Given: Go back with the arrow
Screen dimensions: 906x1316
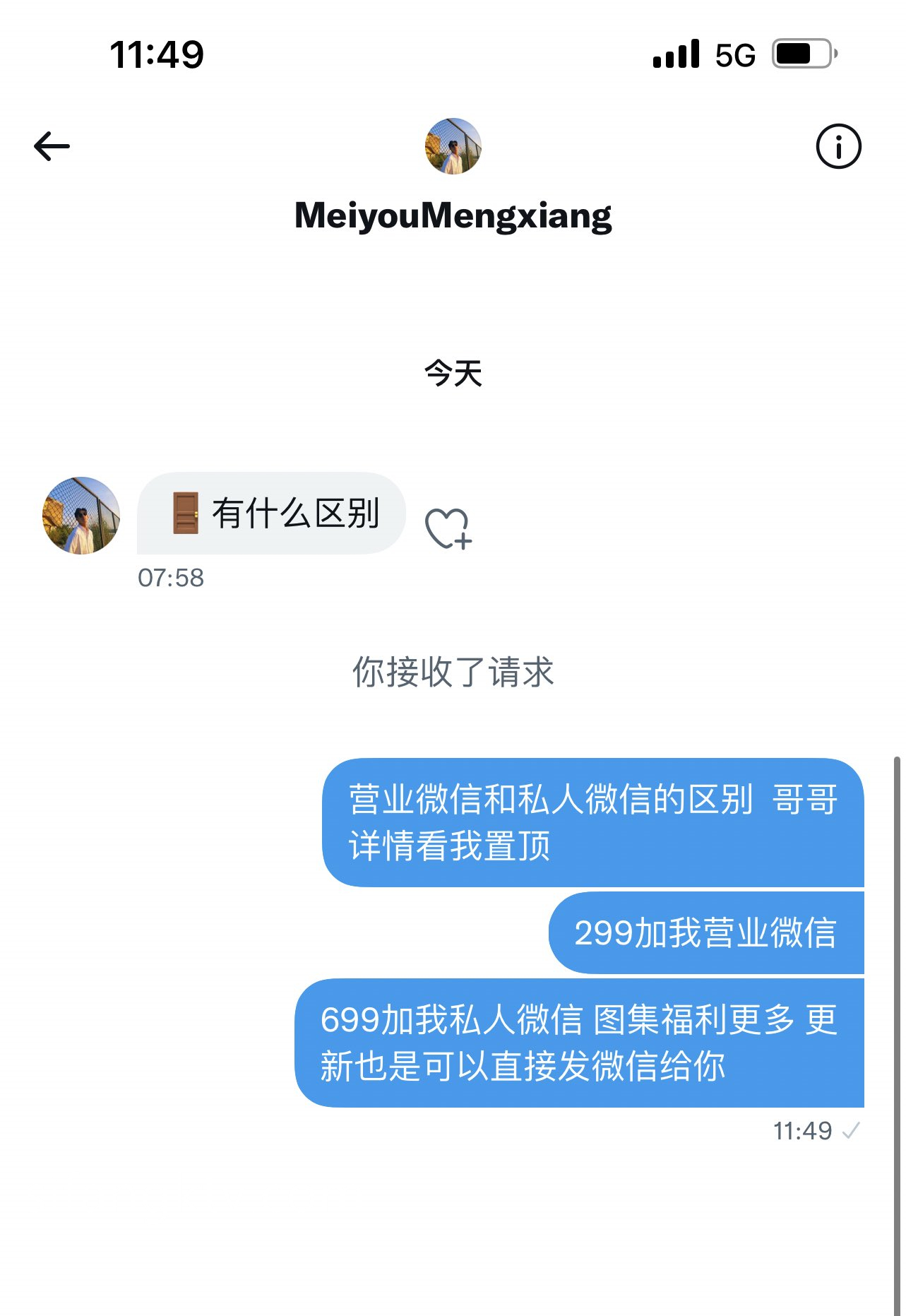Looking at the screenshot, I should (52, 147).
